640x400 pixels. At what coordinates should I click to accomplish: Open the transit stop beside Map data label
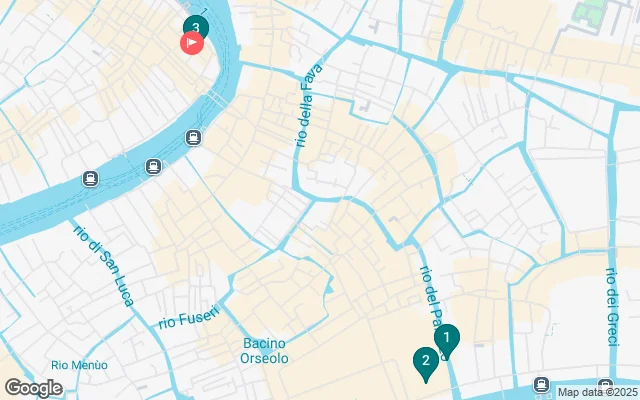[541, 385]
